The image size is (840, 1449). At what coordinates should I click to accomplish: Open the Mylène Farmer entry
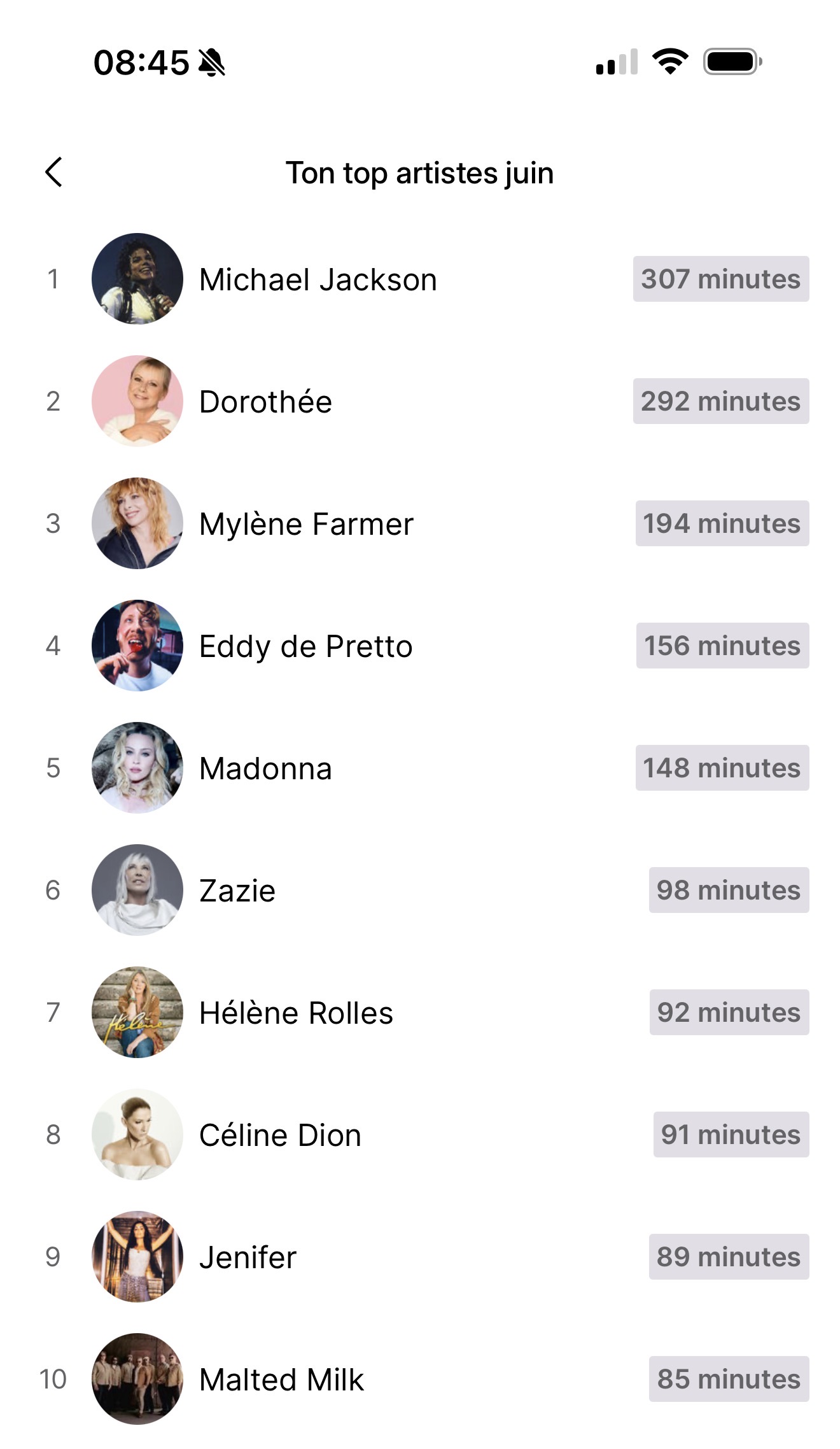420,523
